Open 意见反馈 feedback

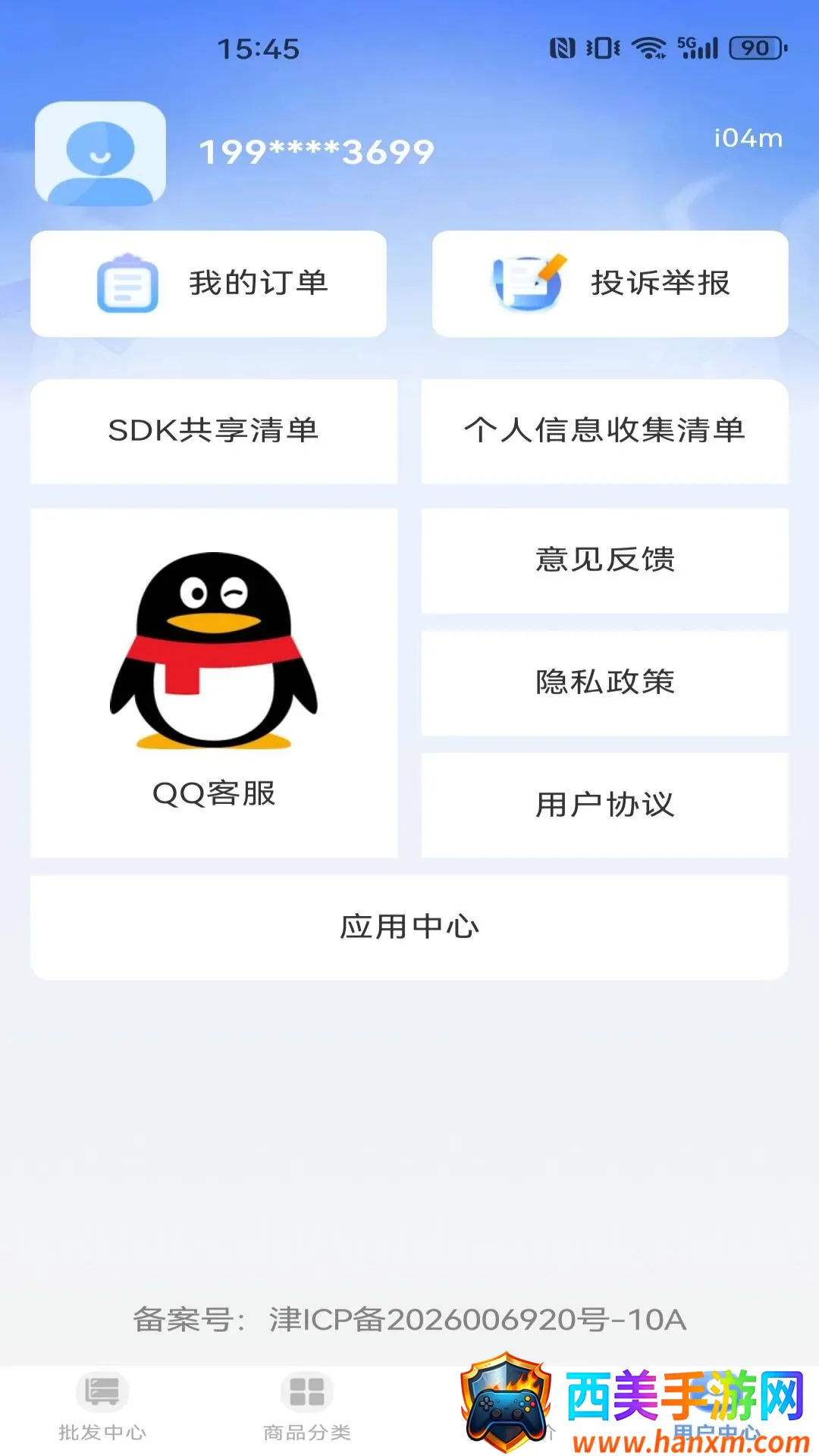click(x=605, y=560)
